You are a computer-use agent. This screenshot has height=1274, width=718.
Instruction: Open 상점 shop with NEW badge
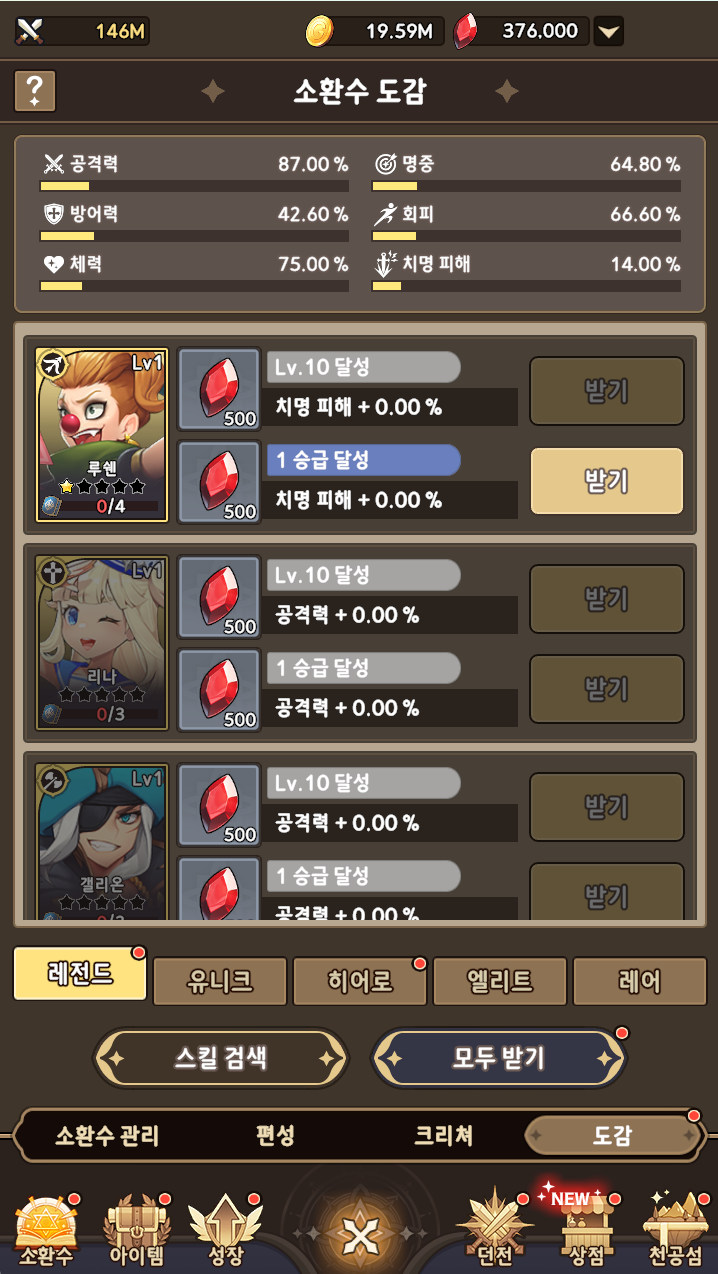584,1229
